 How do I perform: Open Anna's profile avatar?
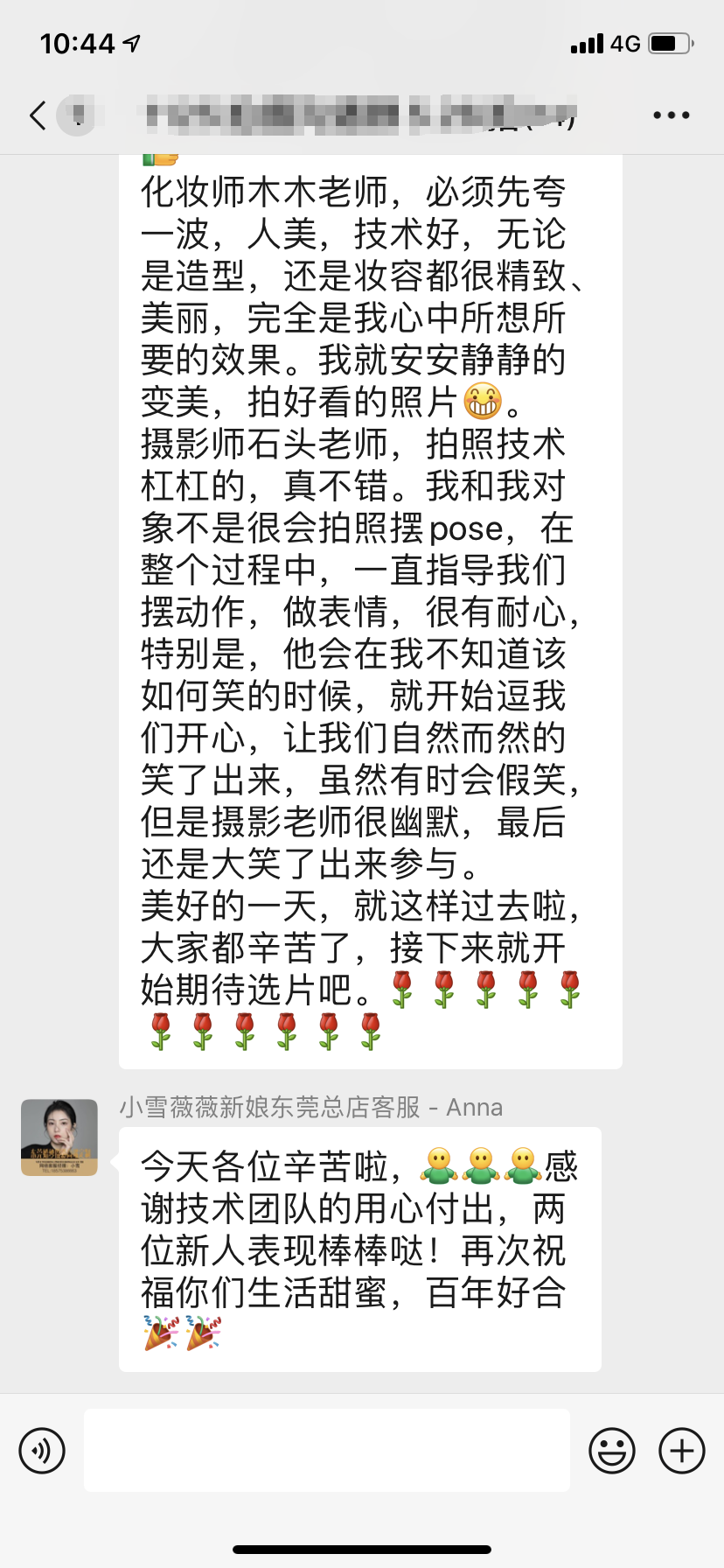tap(59, 1137)
